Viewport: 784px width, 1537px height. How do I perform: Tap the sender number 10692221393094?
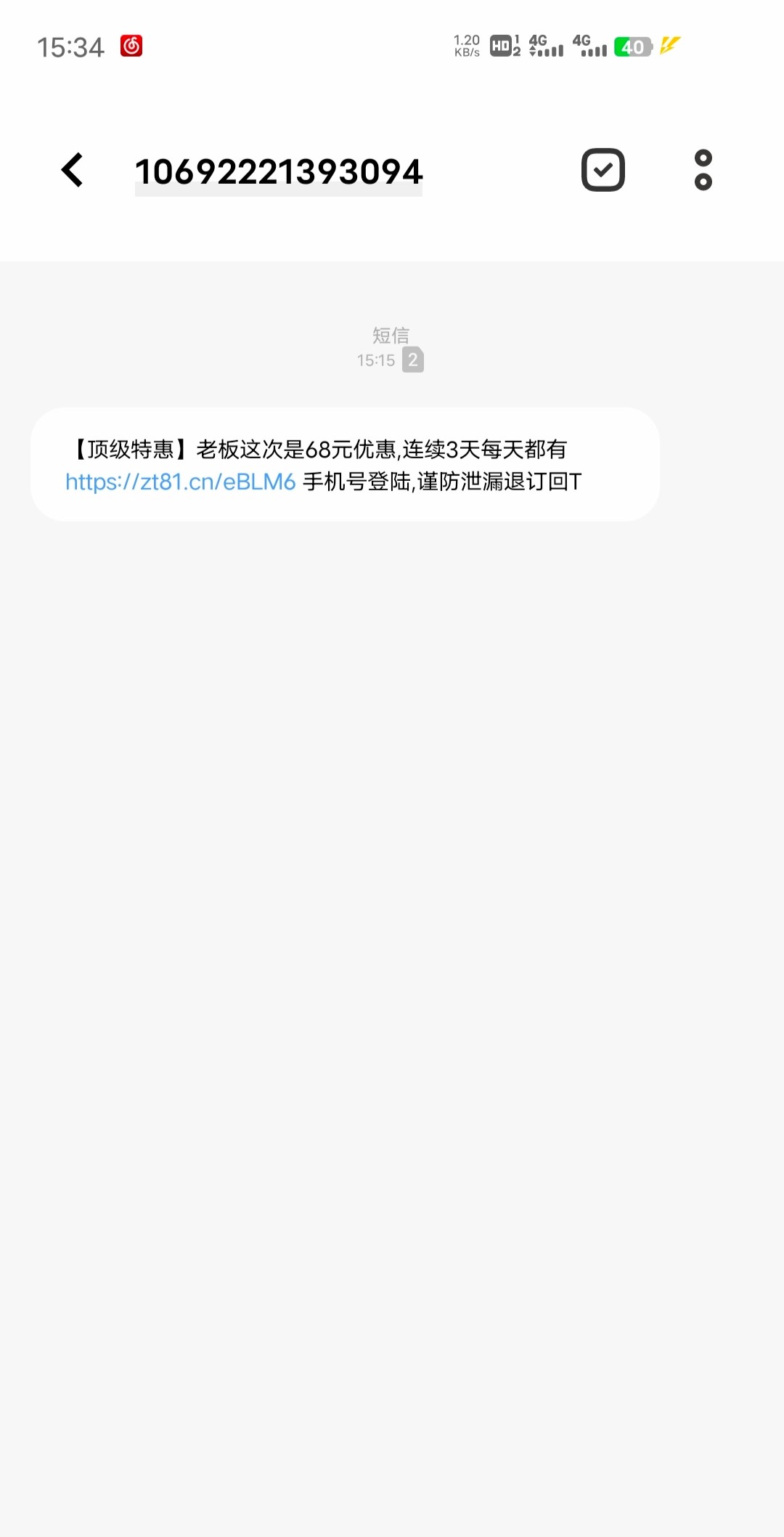[x=278, y=173]
